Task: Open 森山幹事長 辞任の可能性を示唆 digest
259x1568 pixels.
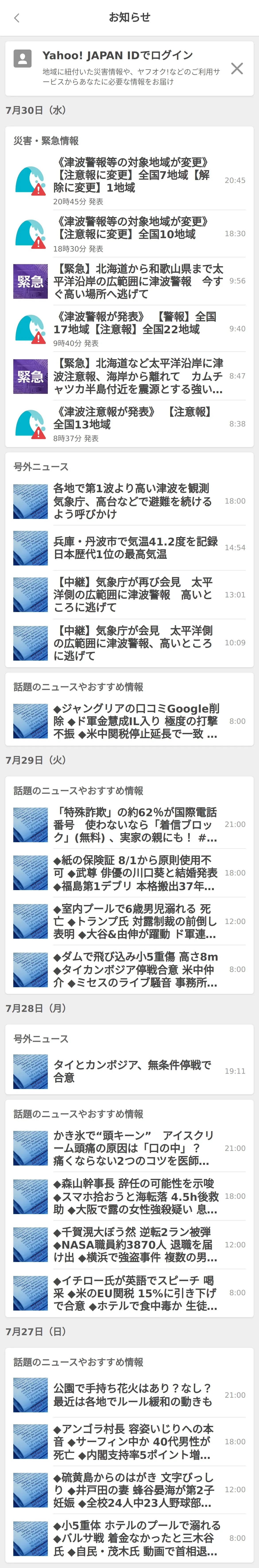Action: click(x=134, y=1196)
